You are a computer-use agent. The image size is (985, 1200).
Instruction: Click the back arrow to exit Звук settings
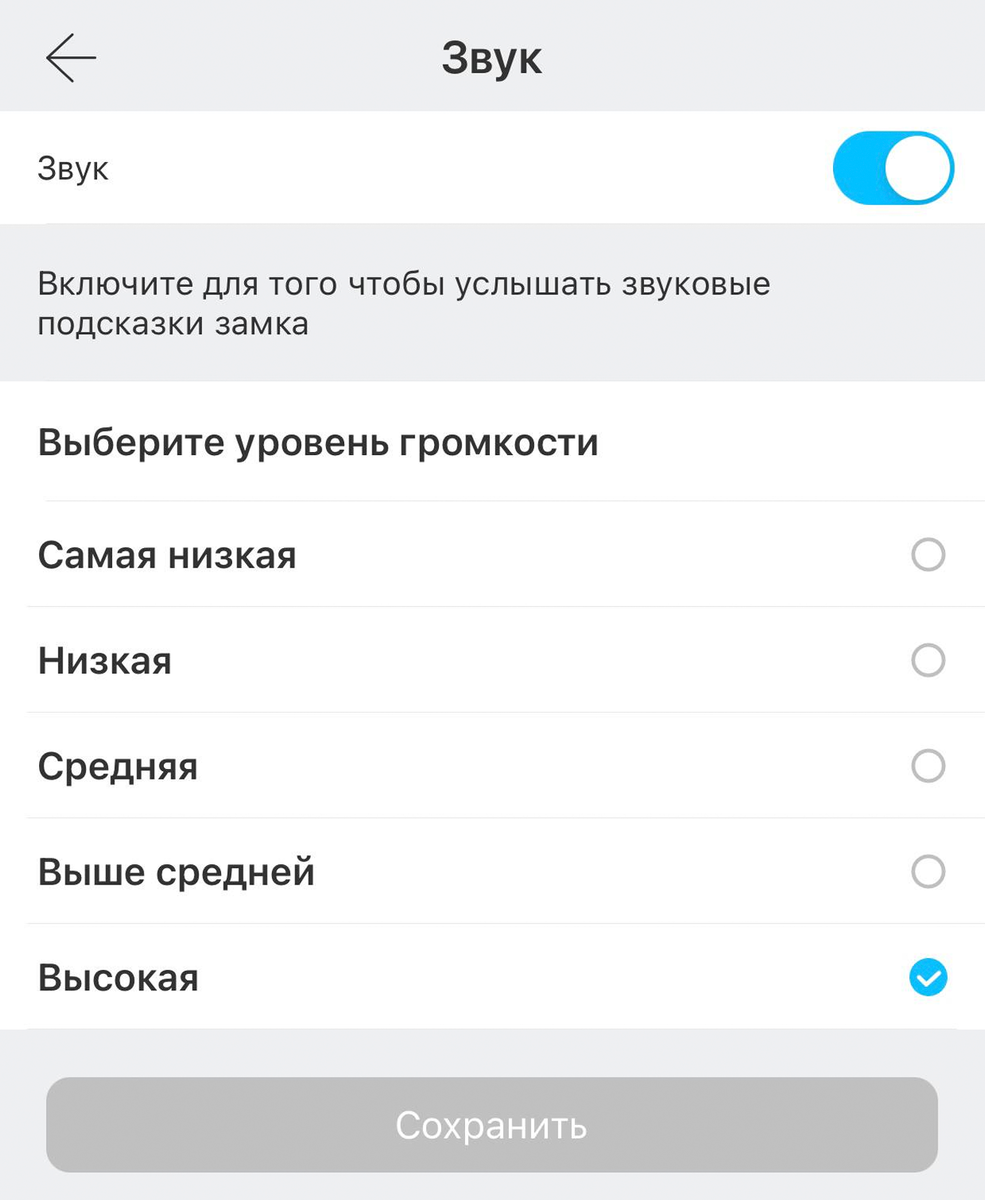pos(70,57)
